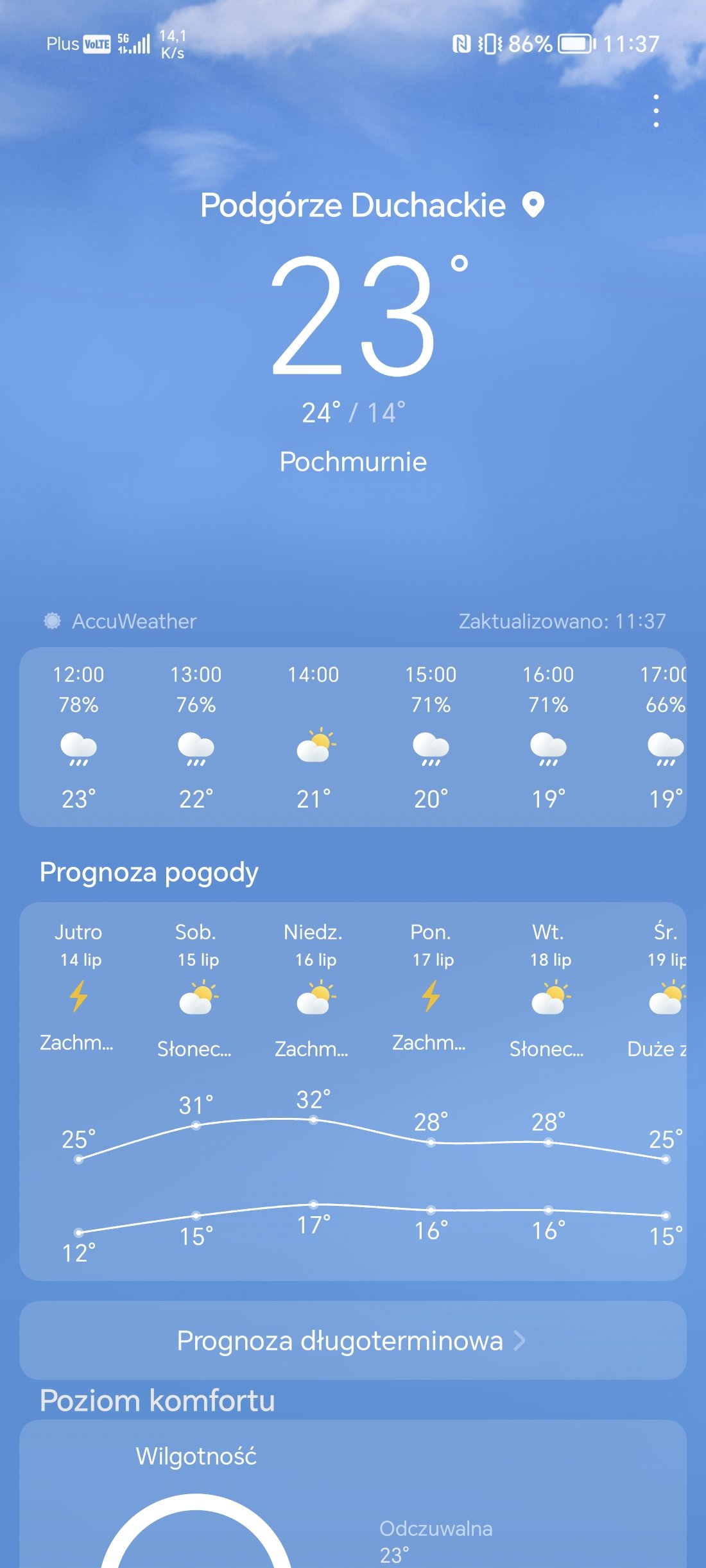Open the three-dot overflow menu
The height and width of the screenshot is (1568, 706).
pos(656,110)
